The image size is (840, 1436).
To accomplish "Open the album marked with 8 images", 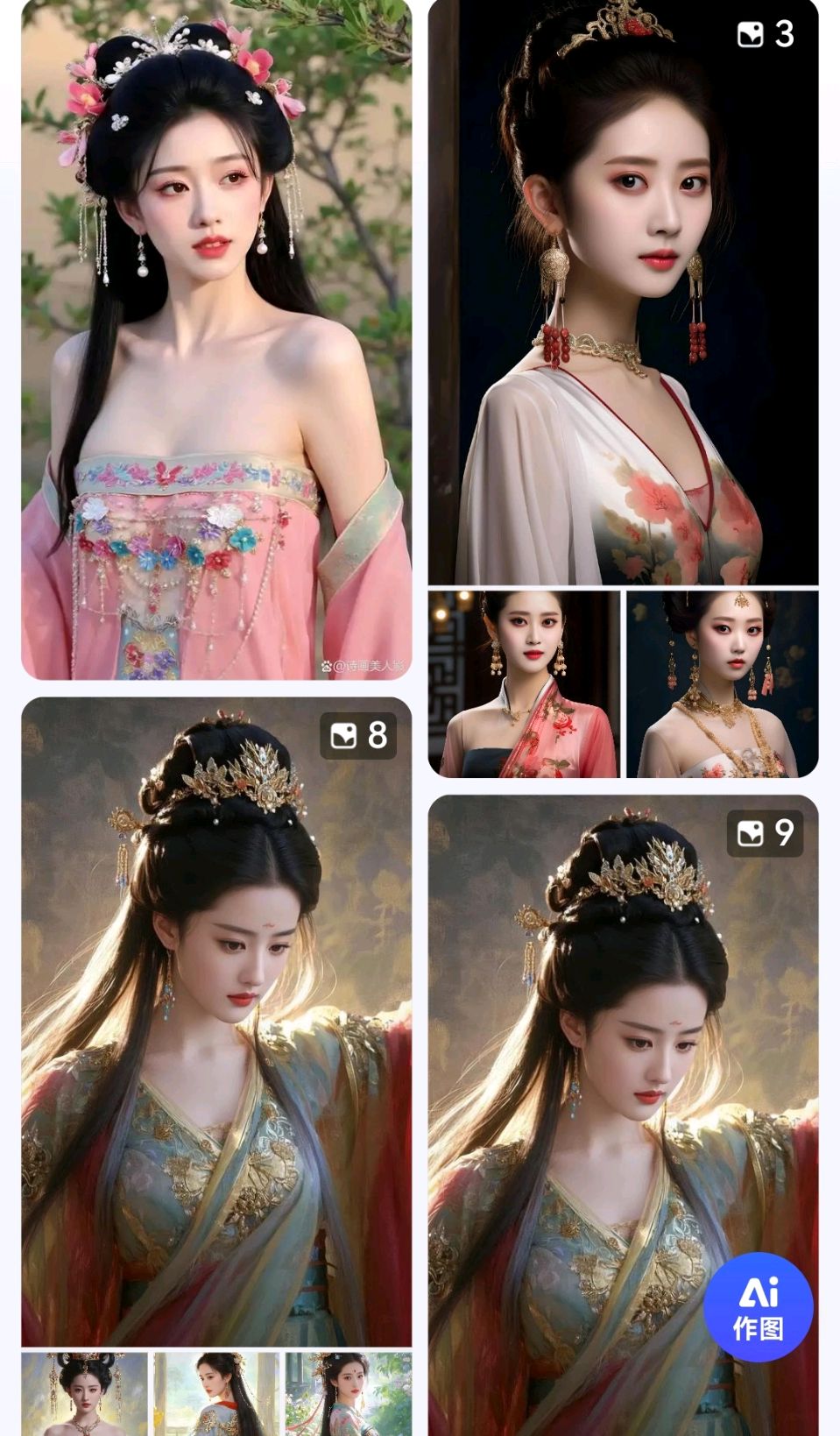I will click(216, 1021).
